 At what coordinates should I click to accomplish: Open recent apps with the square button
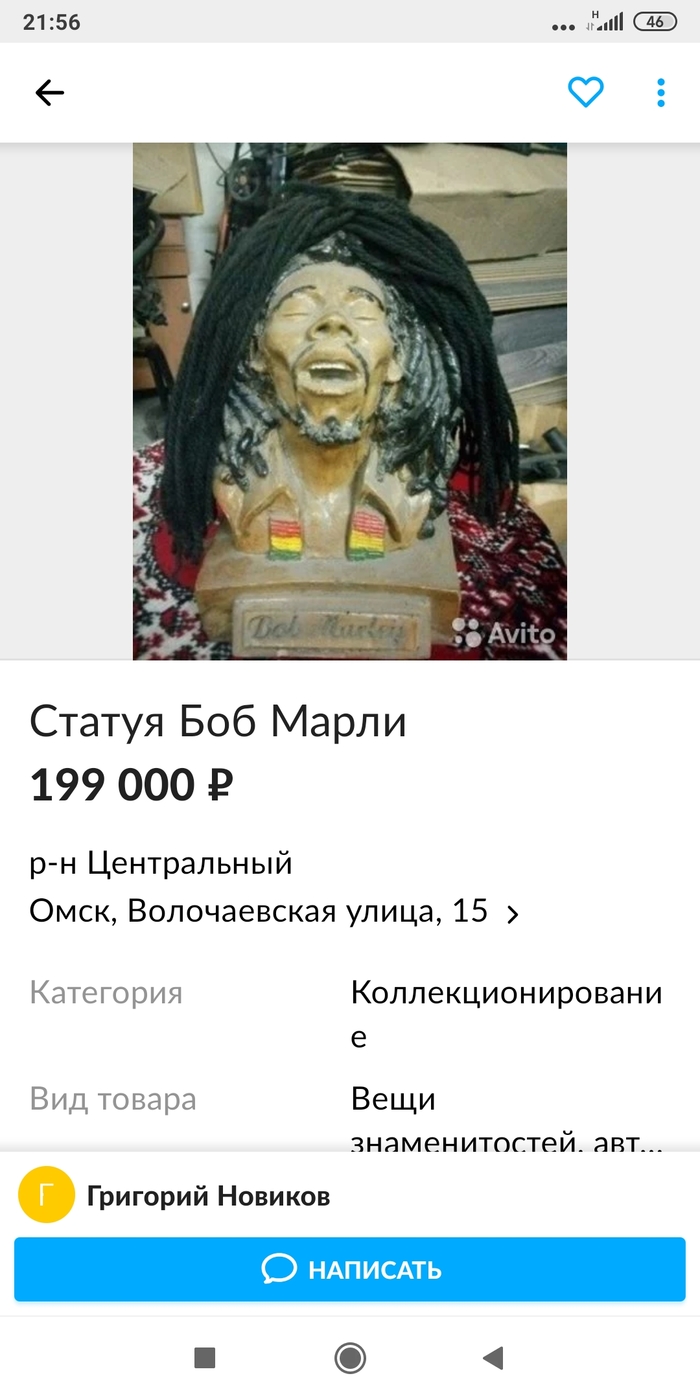(x=205, y=1357)
